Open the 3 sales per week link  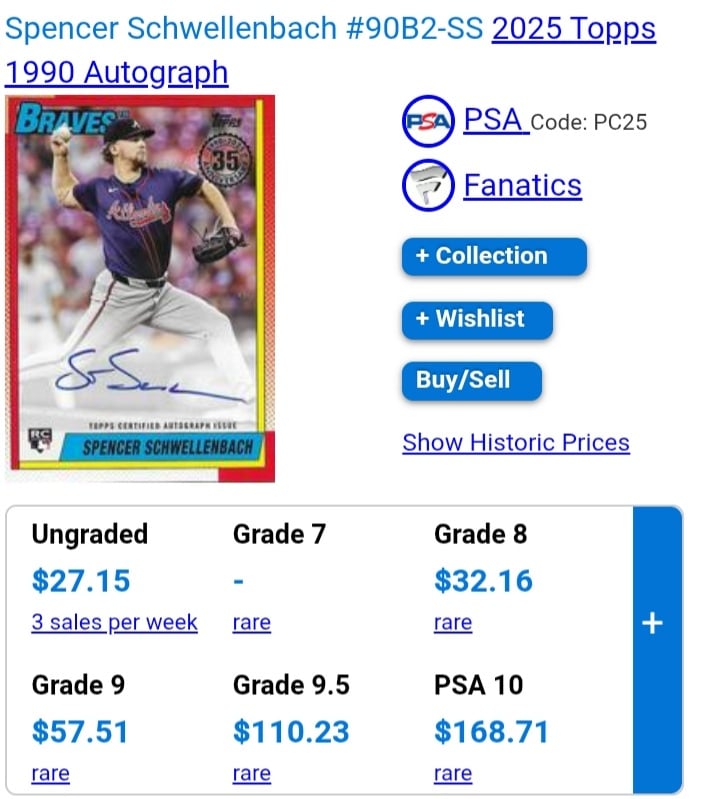pos(114,622)
